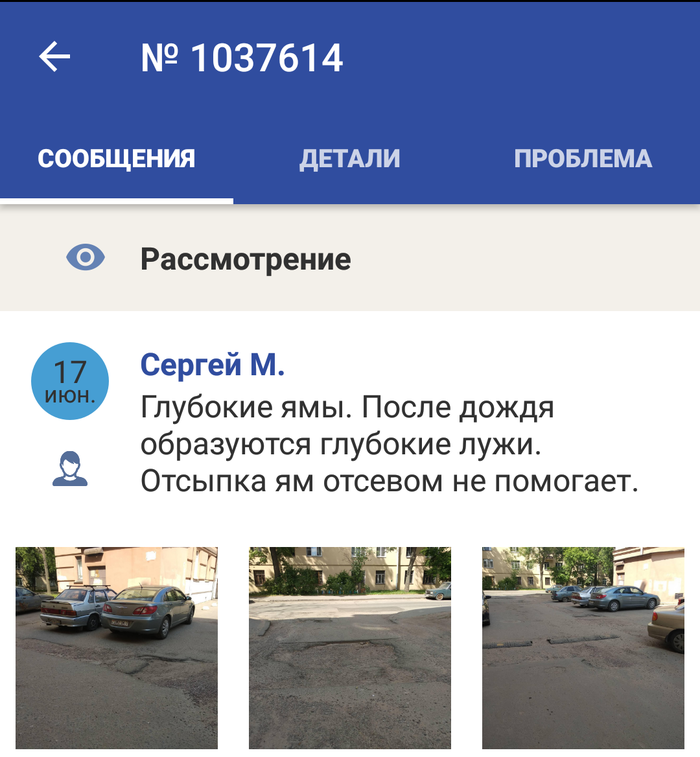The width and height of the screenshot is (700, 757).
Task: Select the Сообщения tab
Action: (x=116, y=158)
